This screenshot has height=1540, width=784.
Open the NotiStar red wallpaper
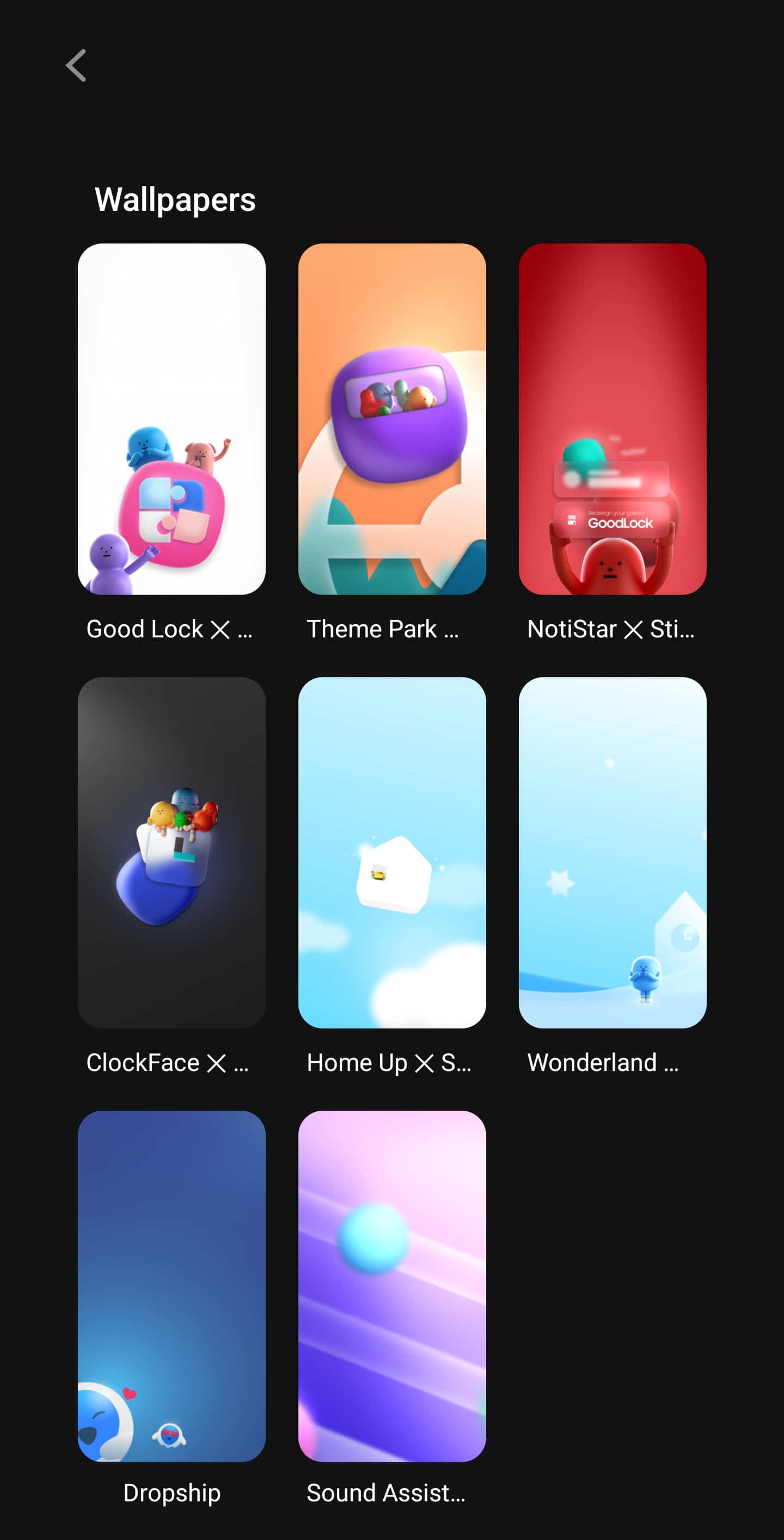click(x=612, y=418)
